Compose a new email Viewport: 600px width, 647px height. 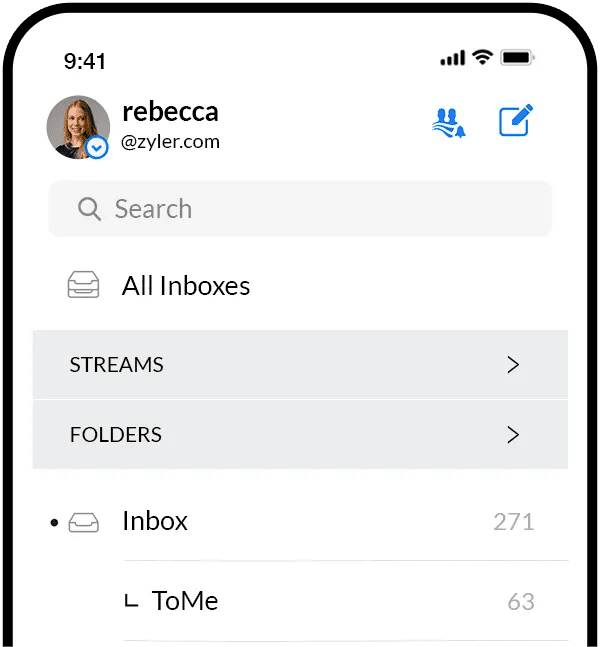516,122
